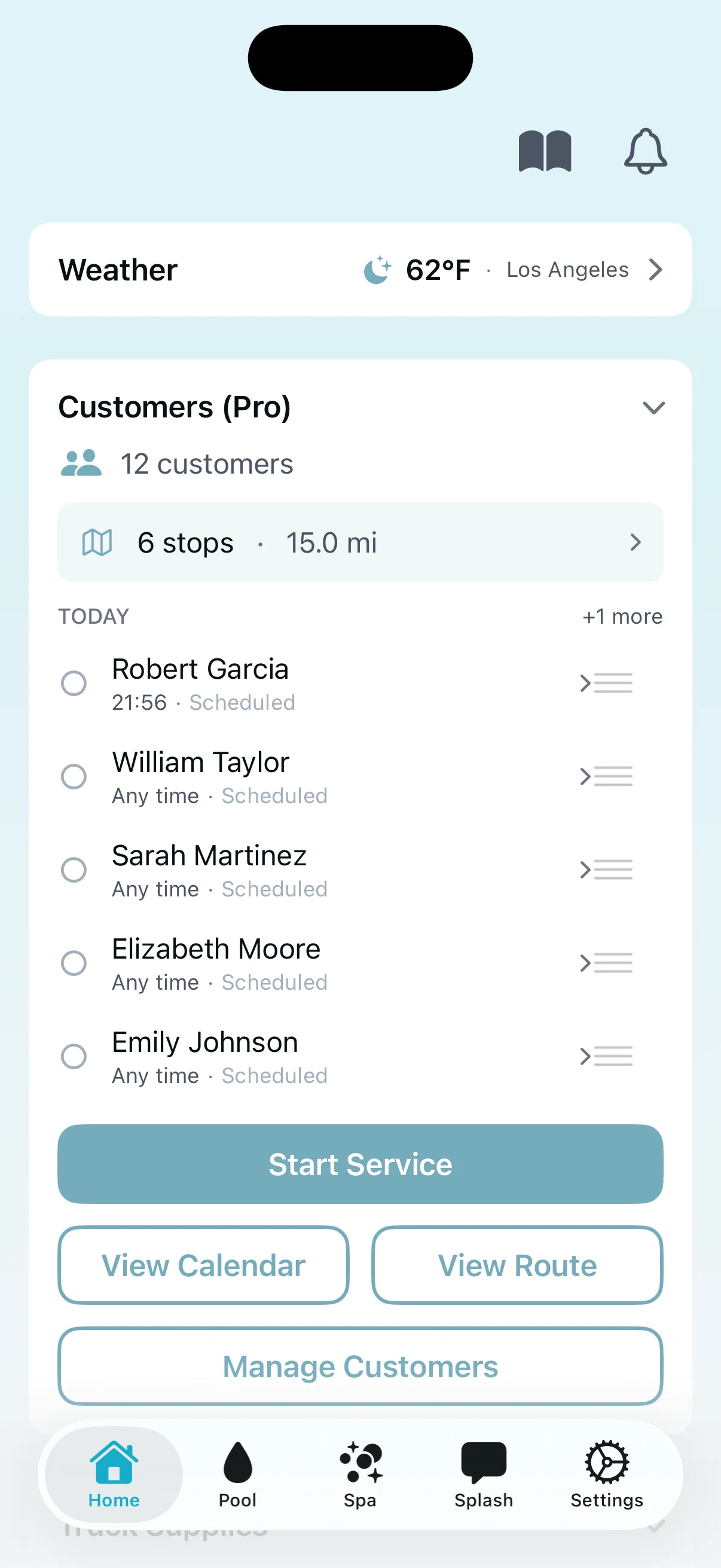
Task: Open the notifications bell
Action: point(644,152)
